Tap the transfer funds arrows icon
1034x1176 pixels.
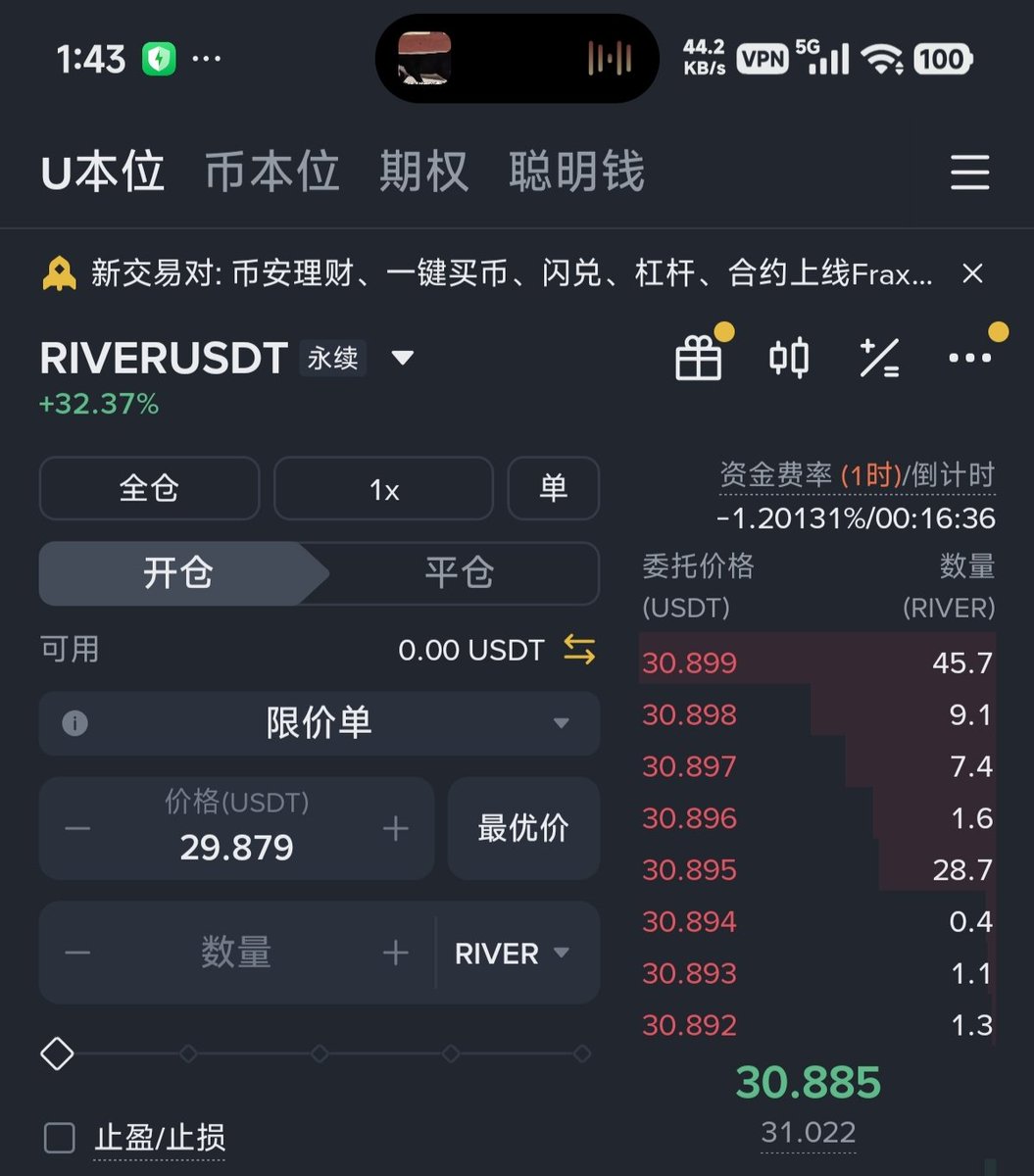[579, 650]
